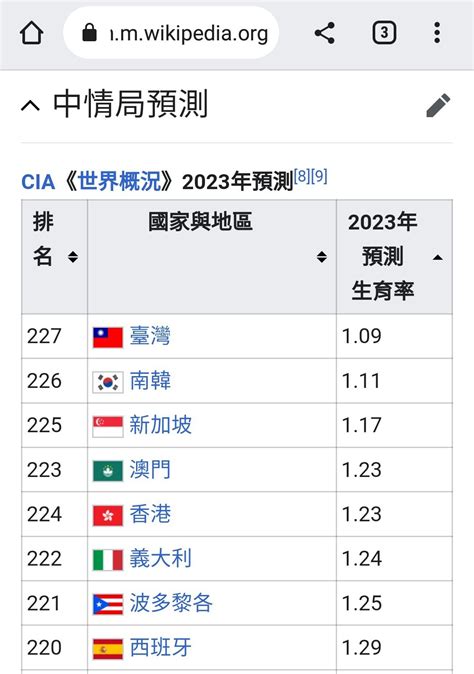Open the tab switcher showing 3 tabs
Viewport: 474px width, 674px height.
tap(384, 33)
